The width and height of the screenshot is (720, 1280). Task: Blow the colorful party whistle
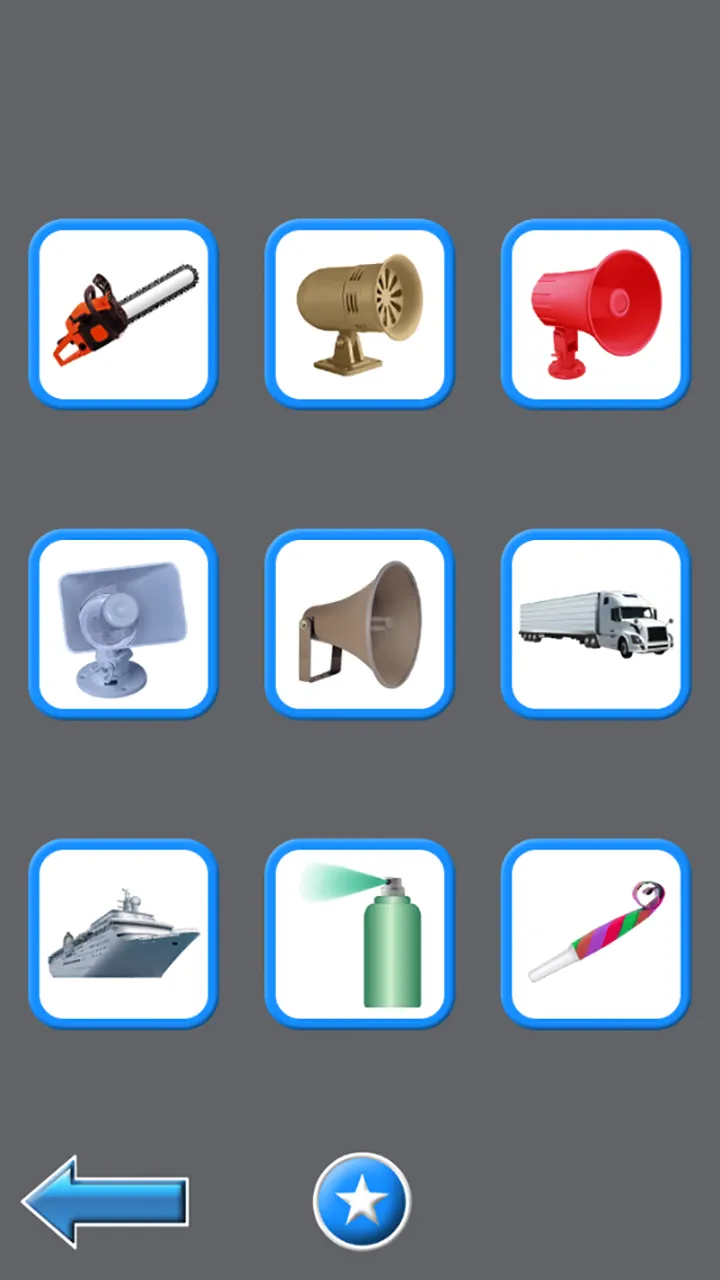point(596,932)
